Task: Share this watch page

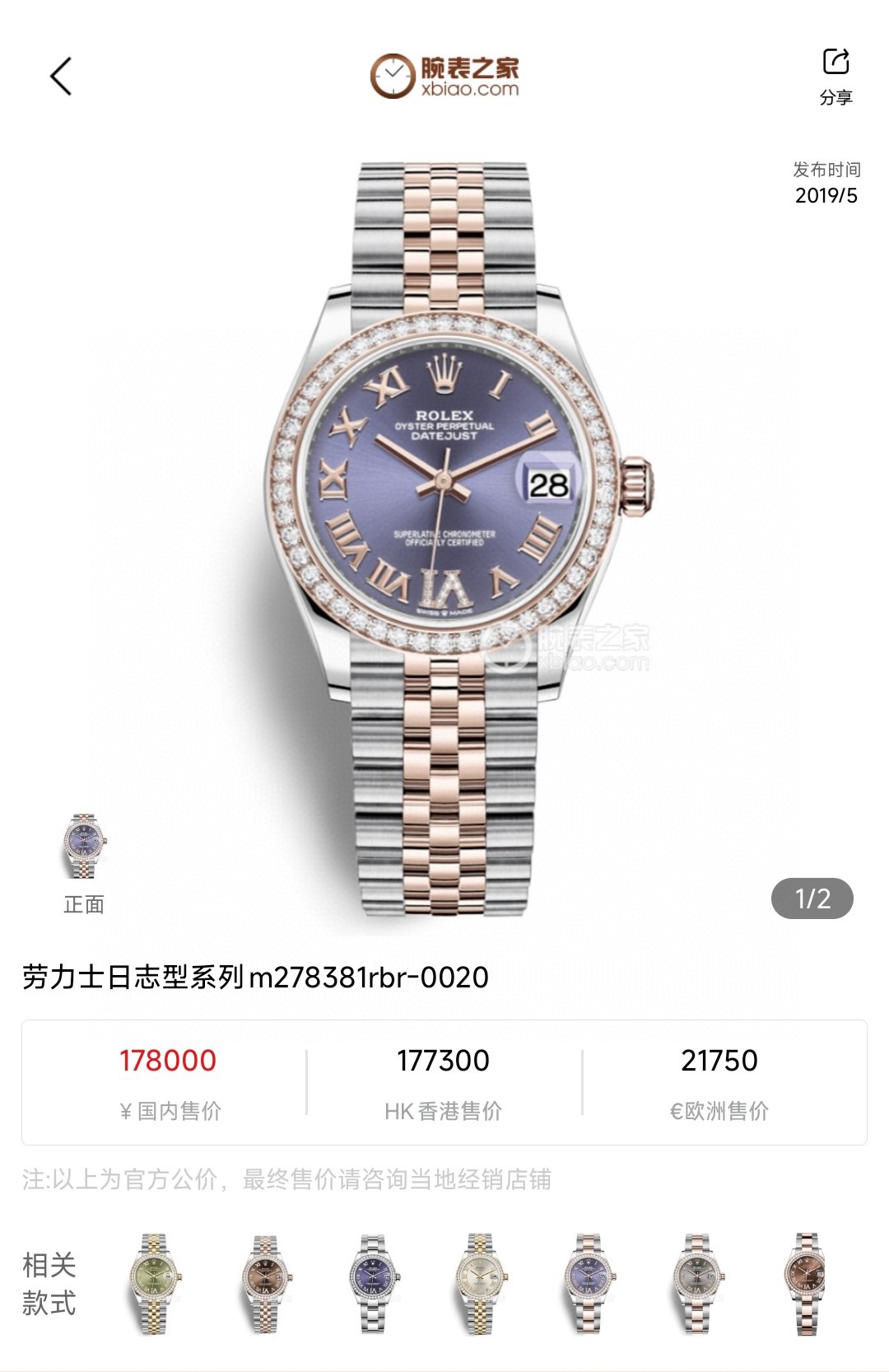Action: pyautogui.click(x=835, y=76)
